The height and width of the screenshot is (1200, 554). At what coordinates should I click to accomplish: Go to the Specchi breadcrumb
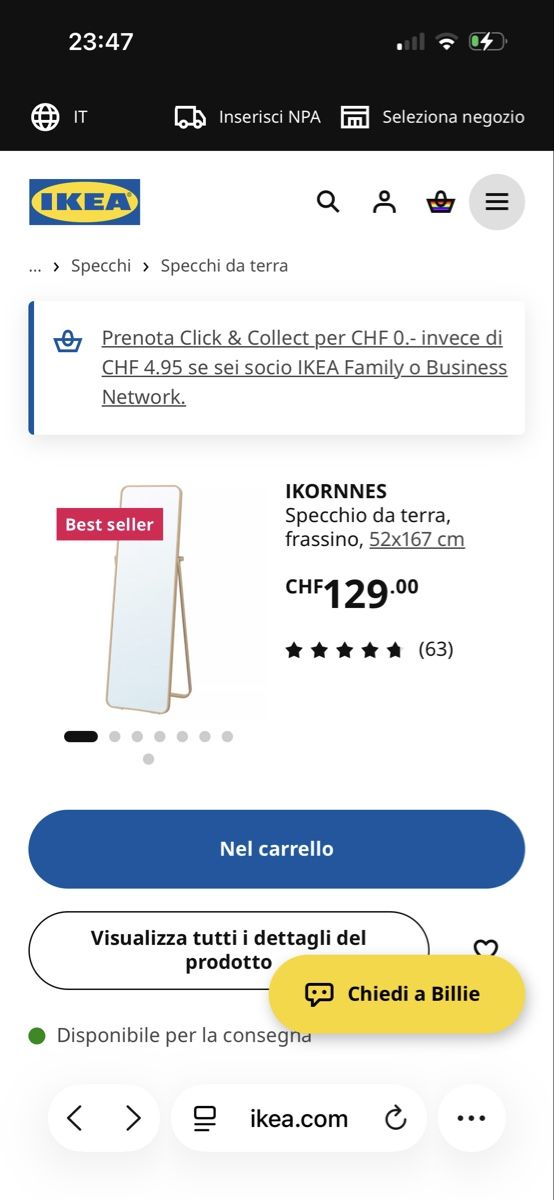coord(101,266)
